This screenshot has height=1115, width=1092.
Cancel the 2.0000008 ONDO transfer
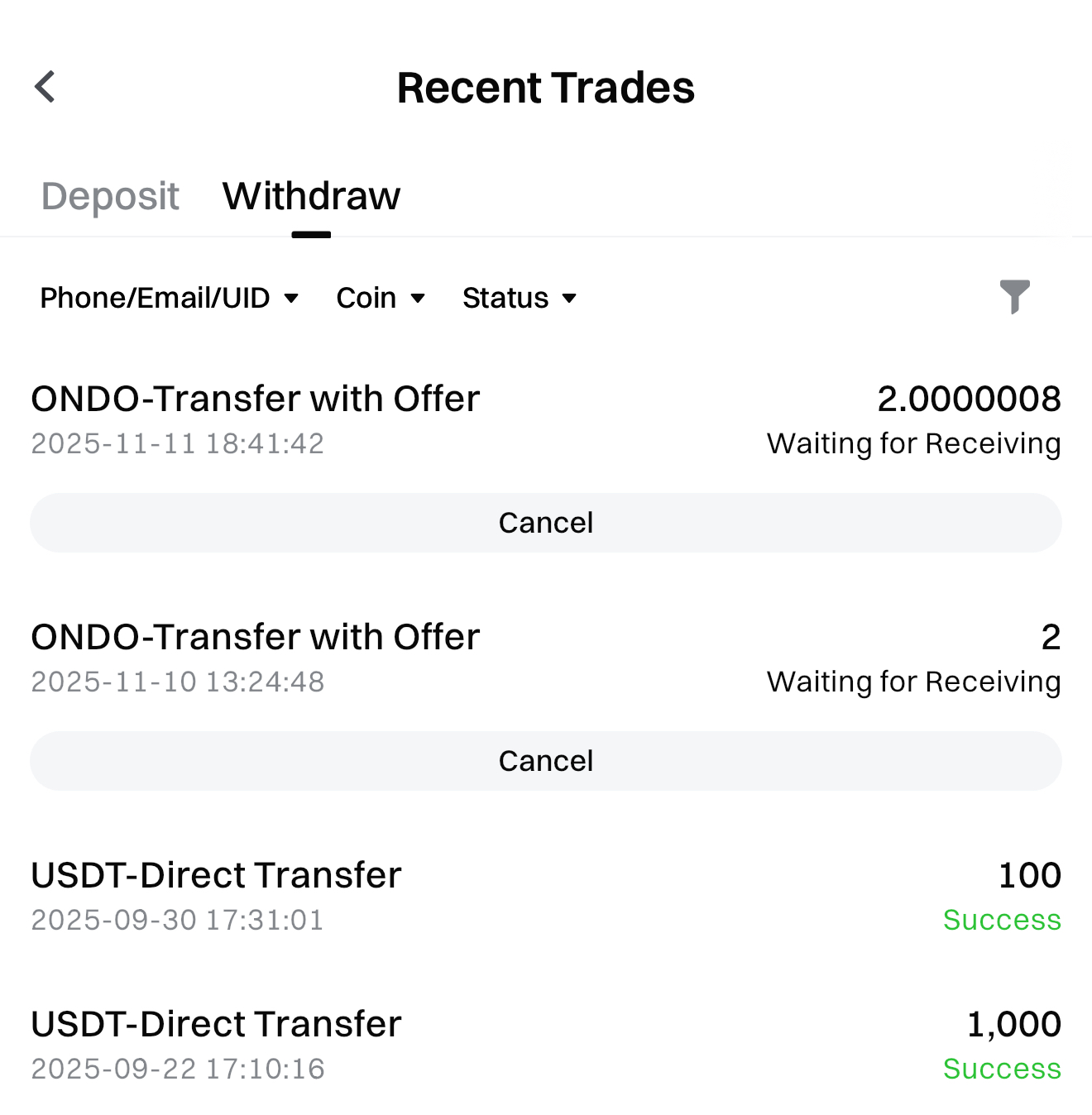click(546, 523)
